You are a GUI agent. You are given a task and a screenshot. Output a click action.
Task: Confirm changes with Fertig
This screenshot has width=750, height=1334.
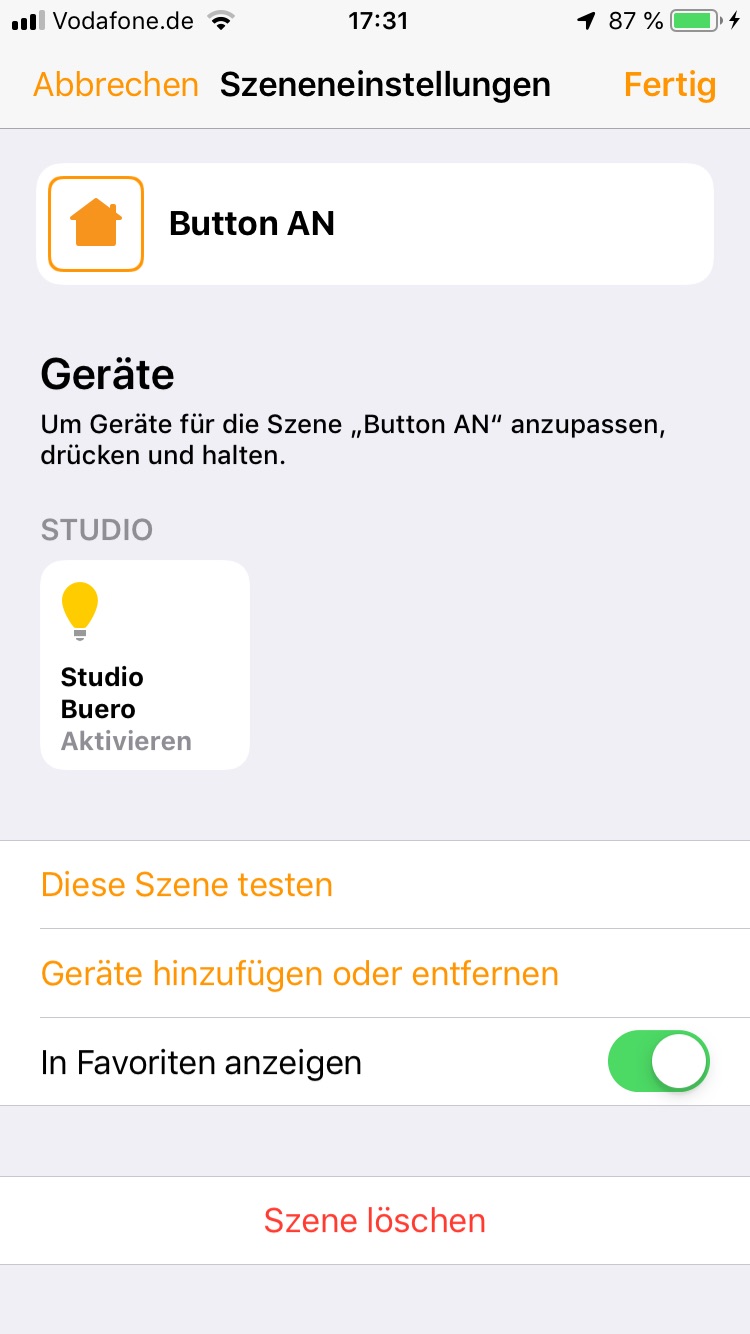tap(669, 85)
